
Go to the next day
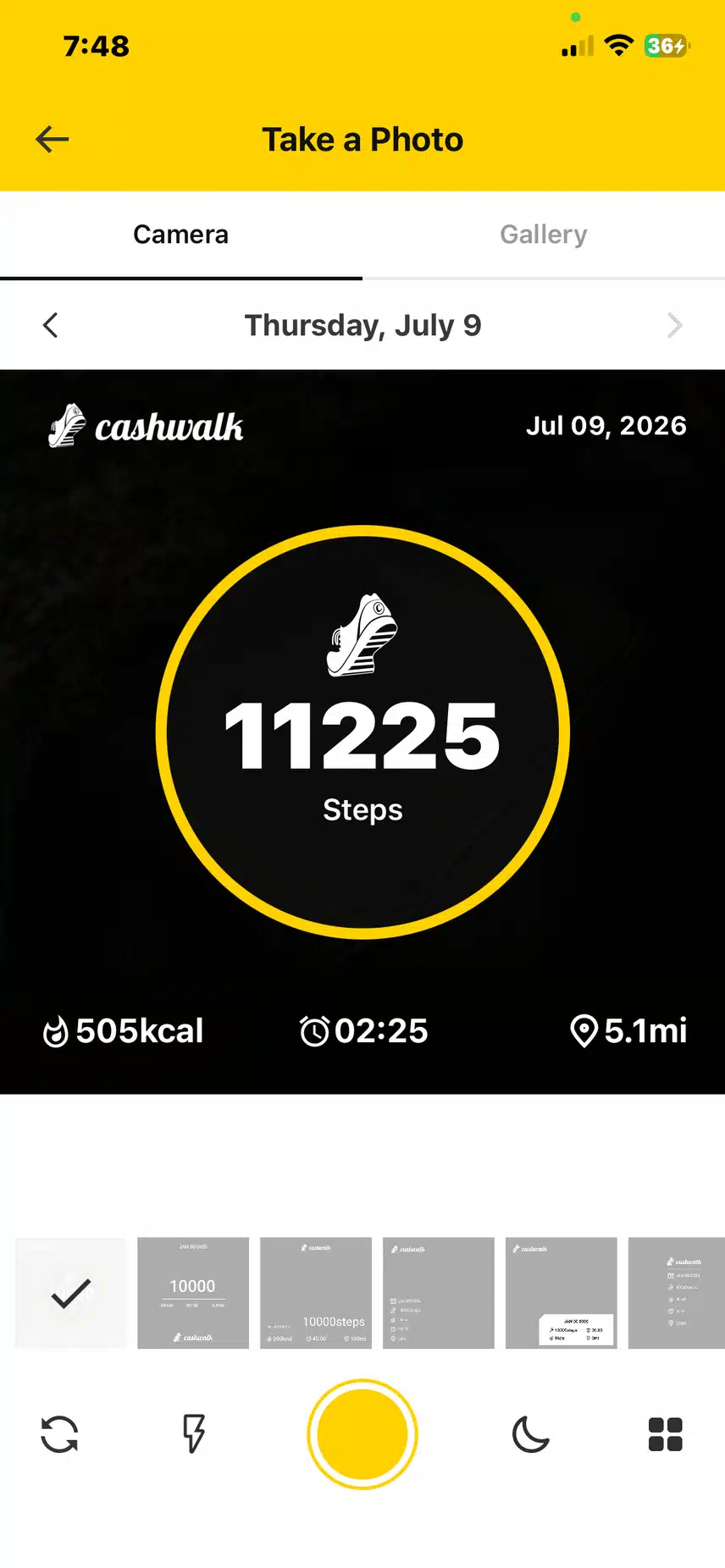[674, 325]
